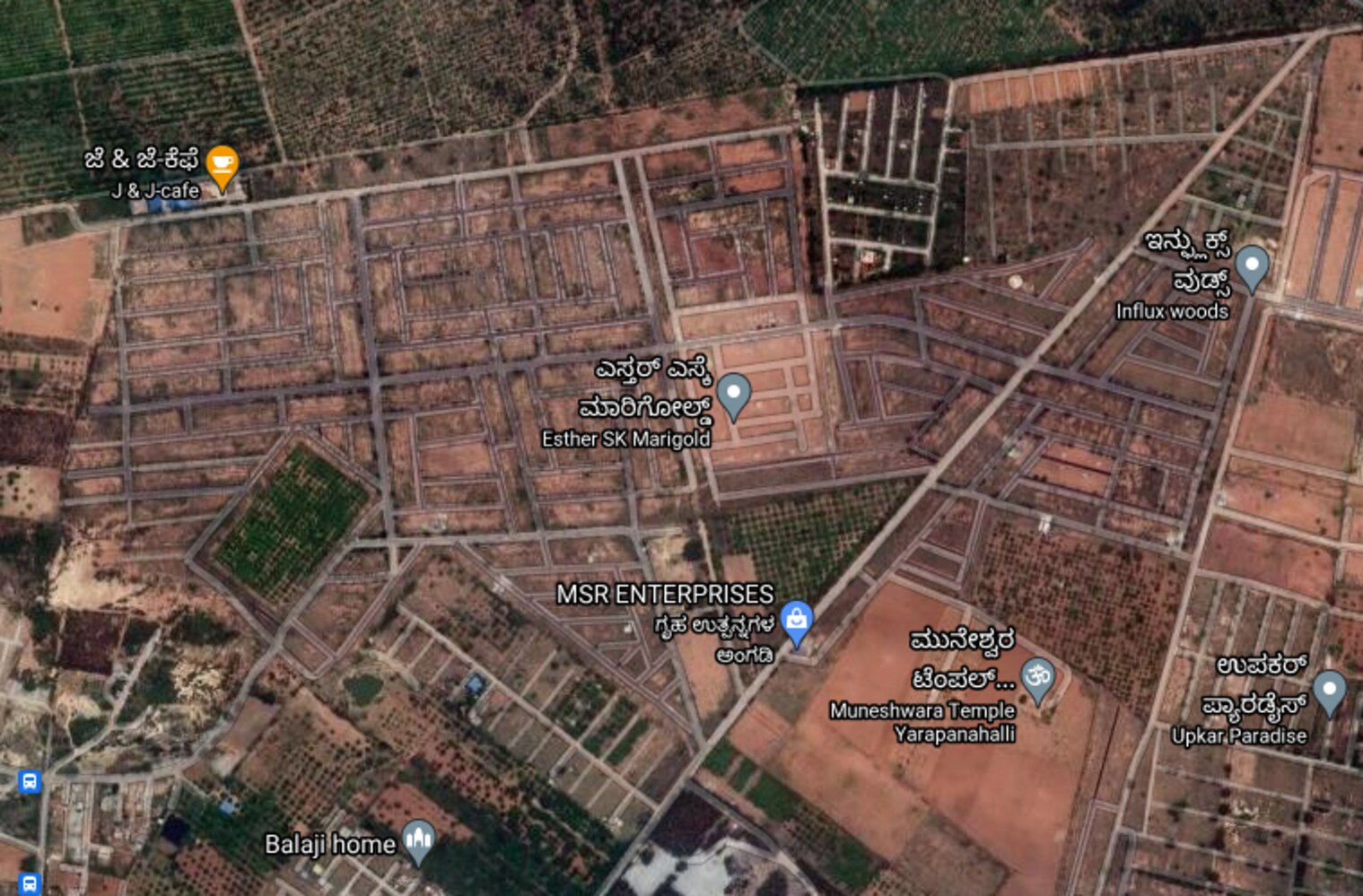
Task: Tap the Influx woods location pin
Action: [1251, 266]
